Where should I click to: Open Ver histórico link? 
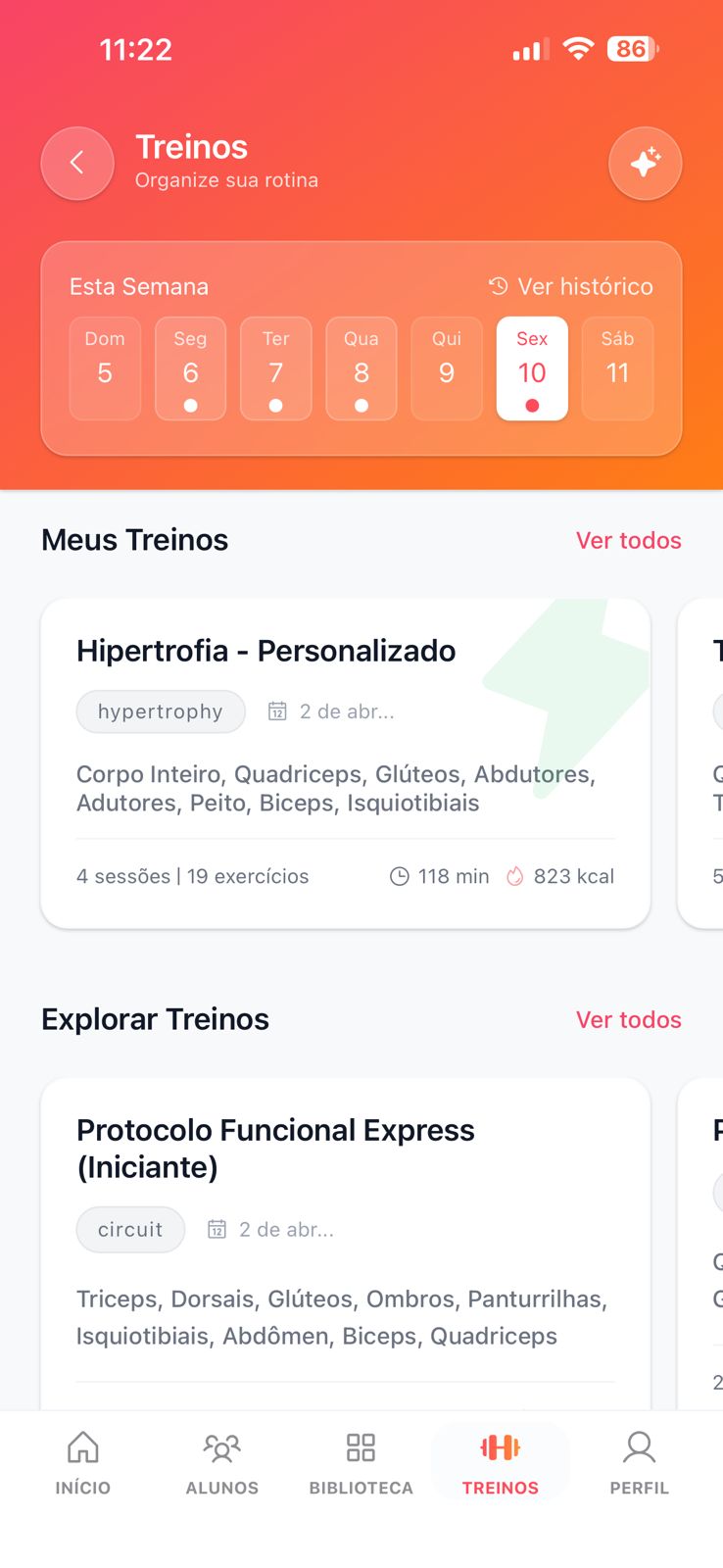coord(571,286)
